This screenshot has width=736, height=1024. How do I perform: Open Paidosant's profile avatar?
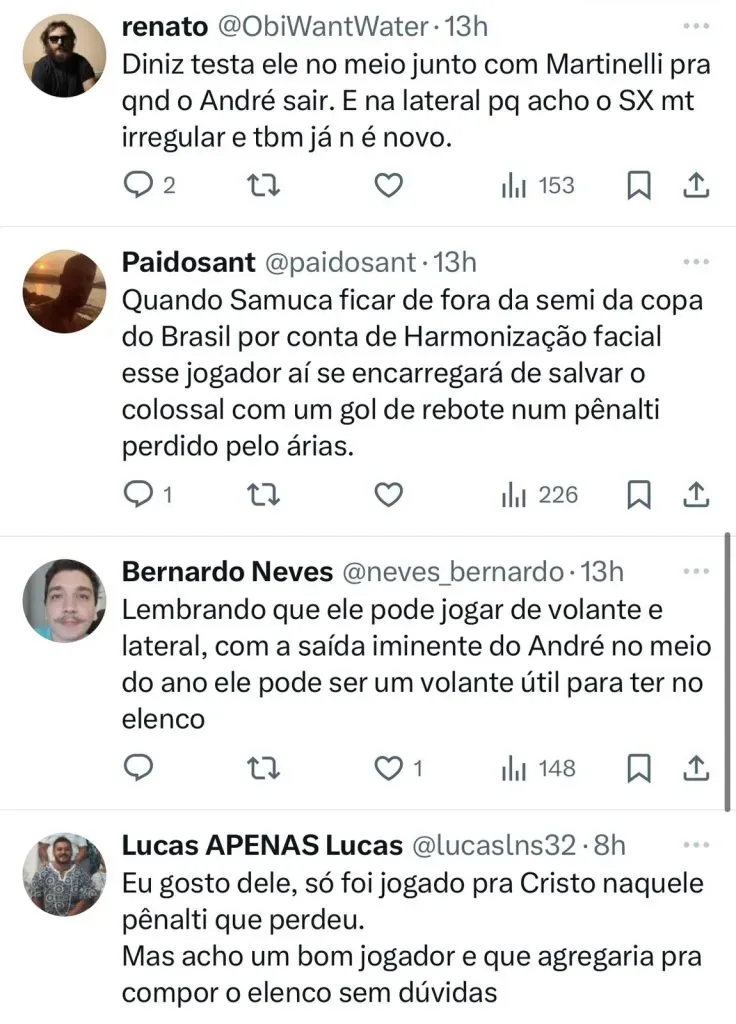coord(64,291)
